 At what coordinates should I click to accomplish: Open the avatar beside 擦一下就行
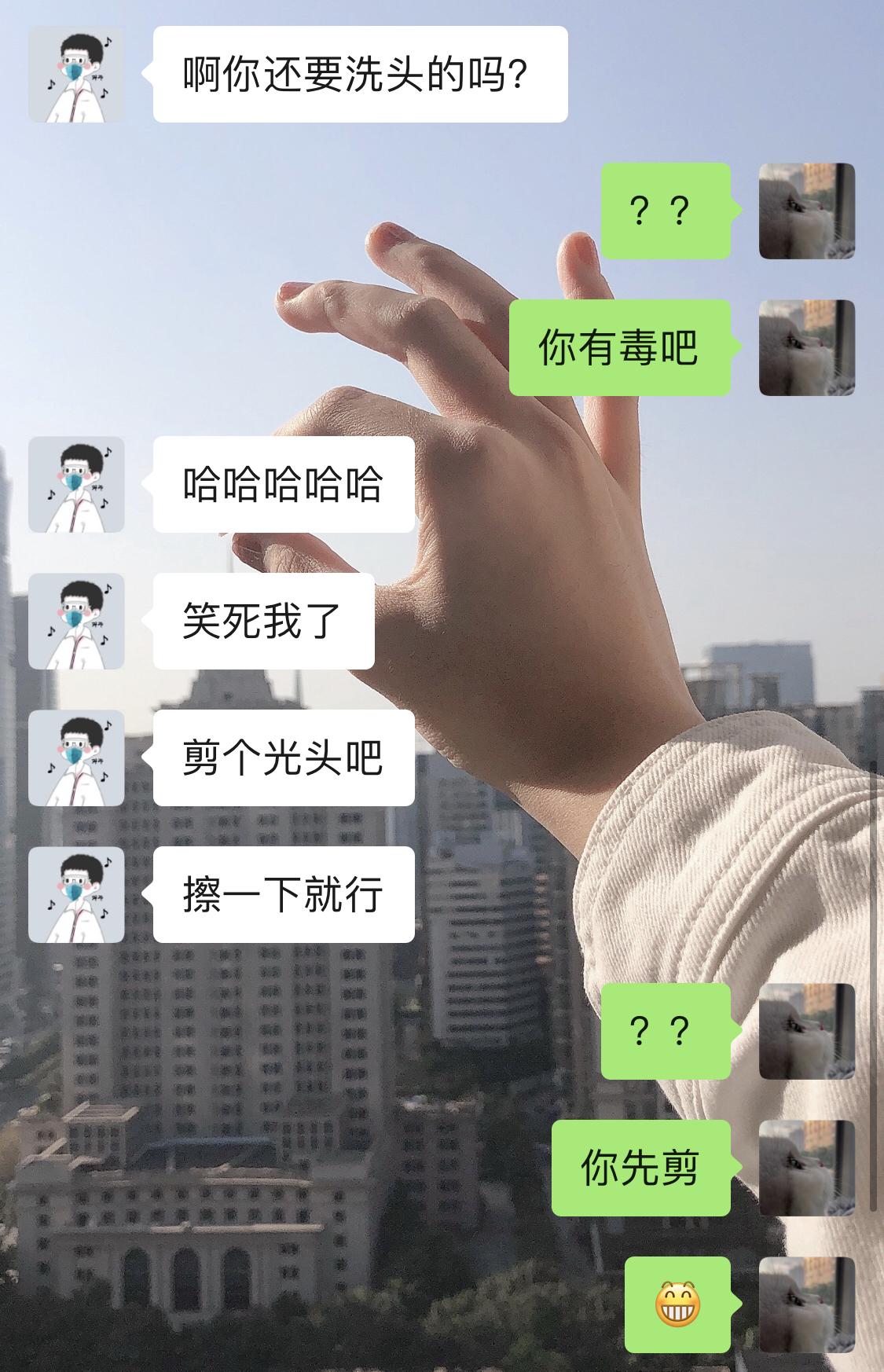(76, 894)
